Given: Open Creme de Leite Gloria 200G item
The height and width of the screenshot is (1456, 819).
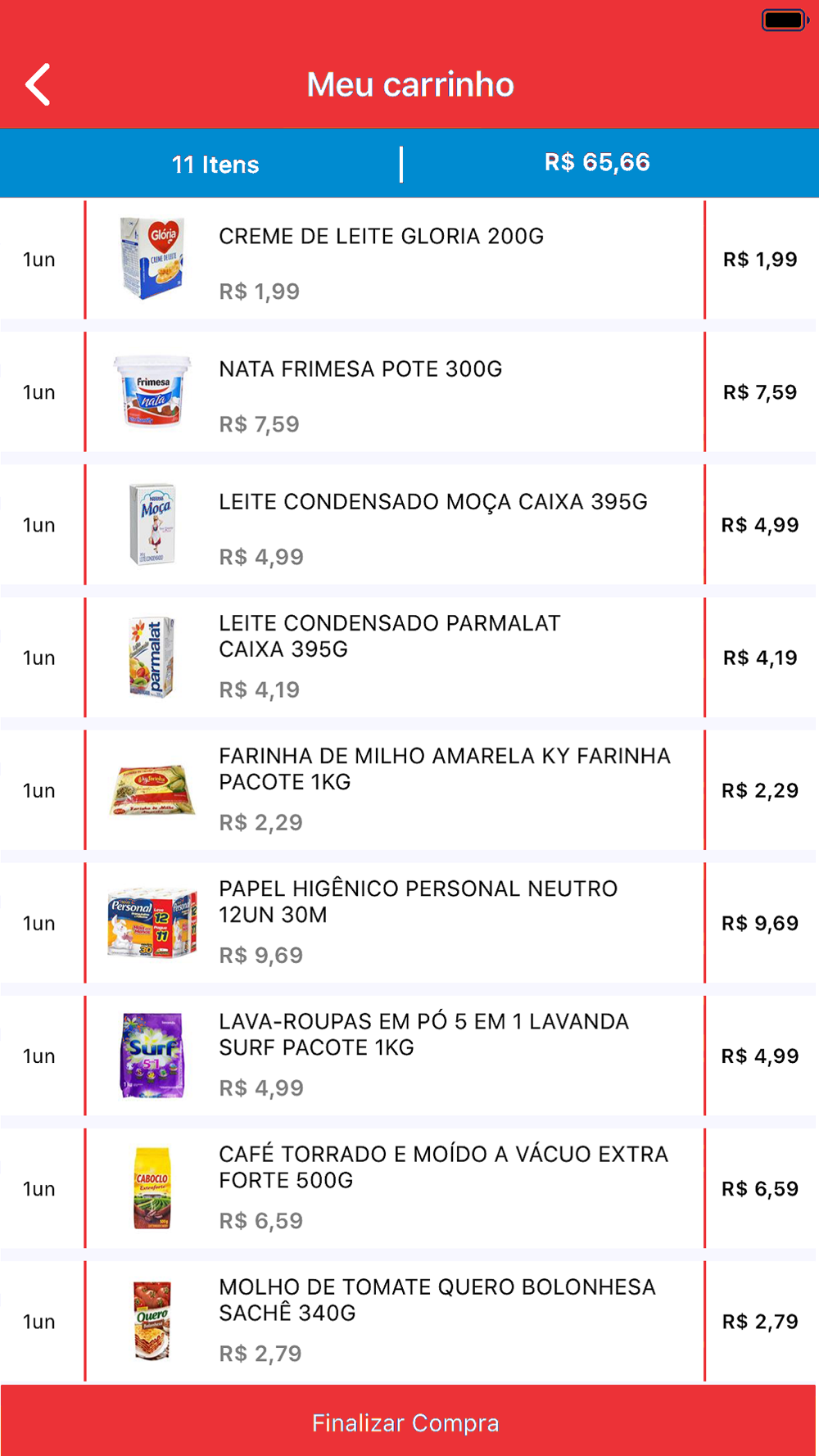Looking at the screenshot, I should pos(409,259).
